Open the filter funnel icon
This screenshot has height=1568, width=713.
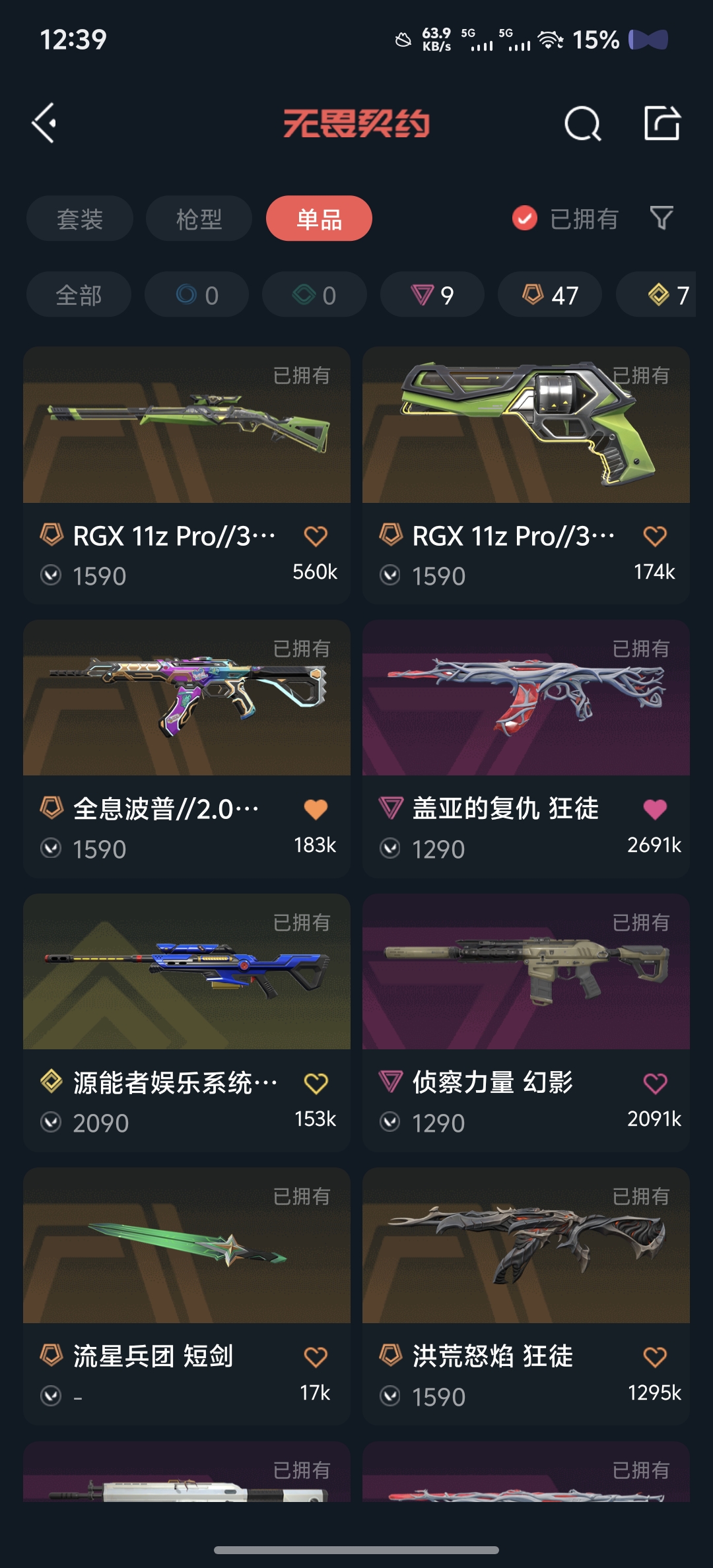pos(662,218)
